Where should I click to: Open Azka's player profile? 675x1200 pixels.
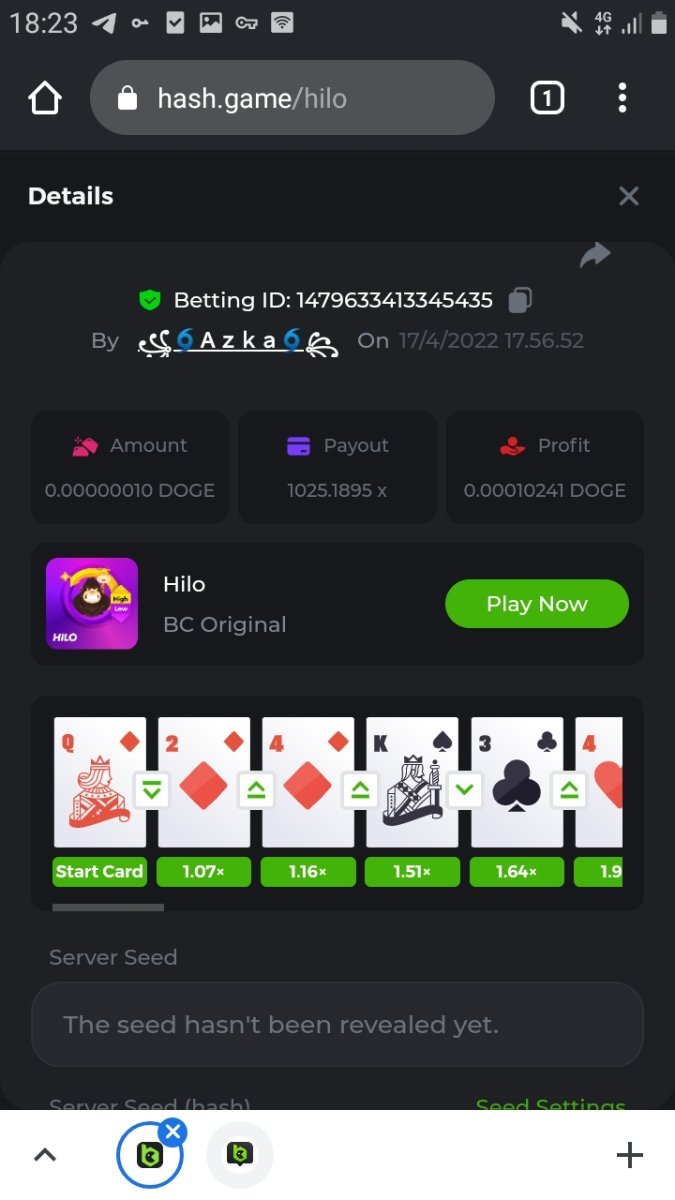[238, 341]
